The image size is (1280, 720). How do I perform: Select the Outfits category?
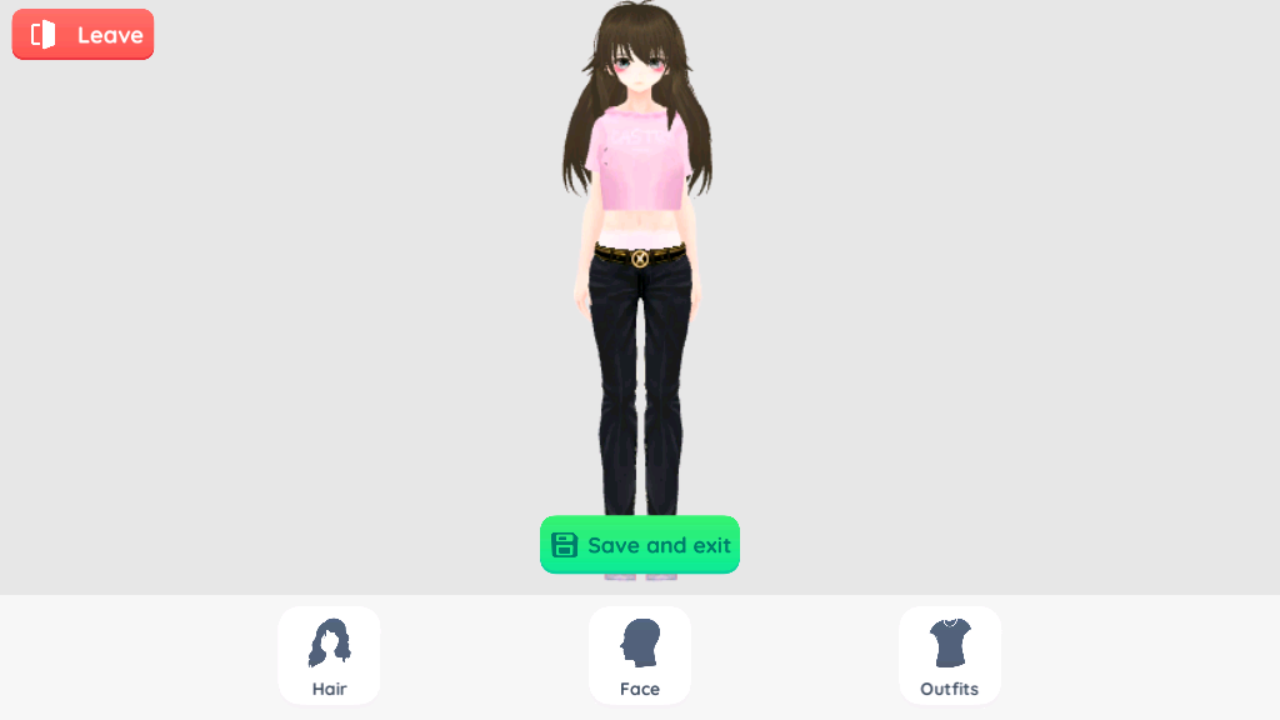[x=949, y=655]
